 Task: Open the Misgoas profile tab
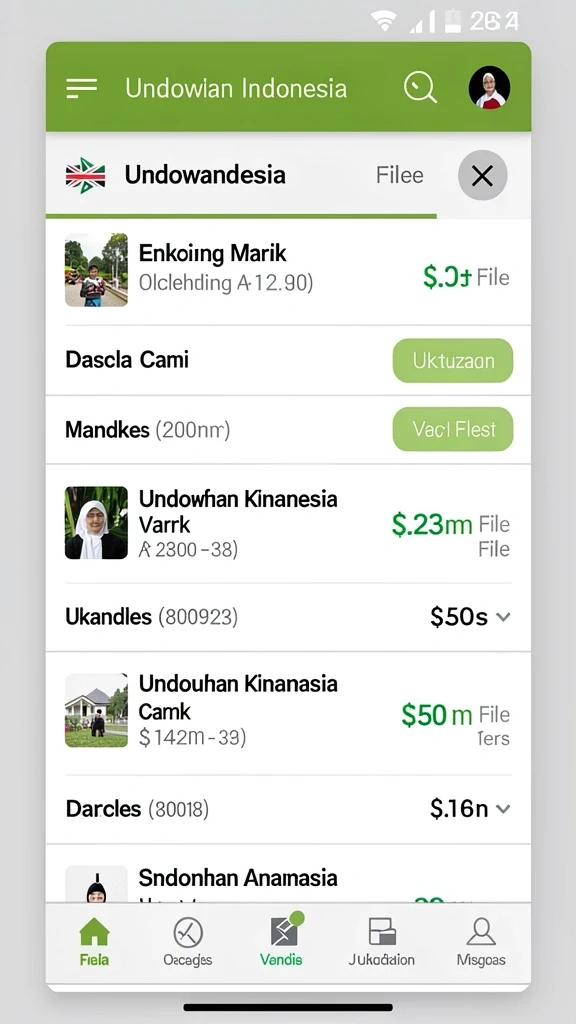[x=481, y=942]
